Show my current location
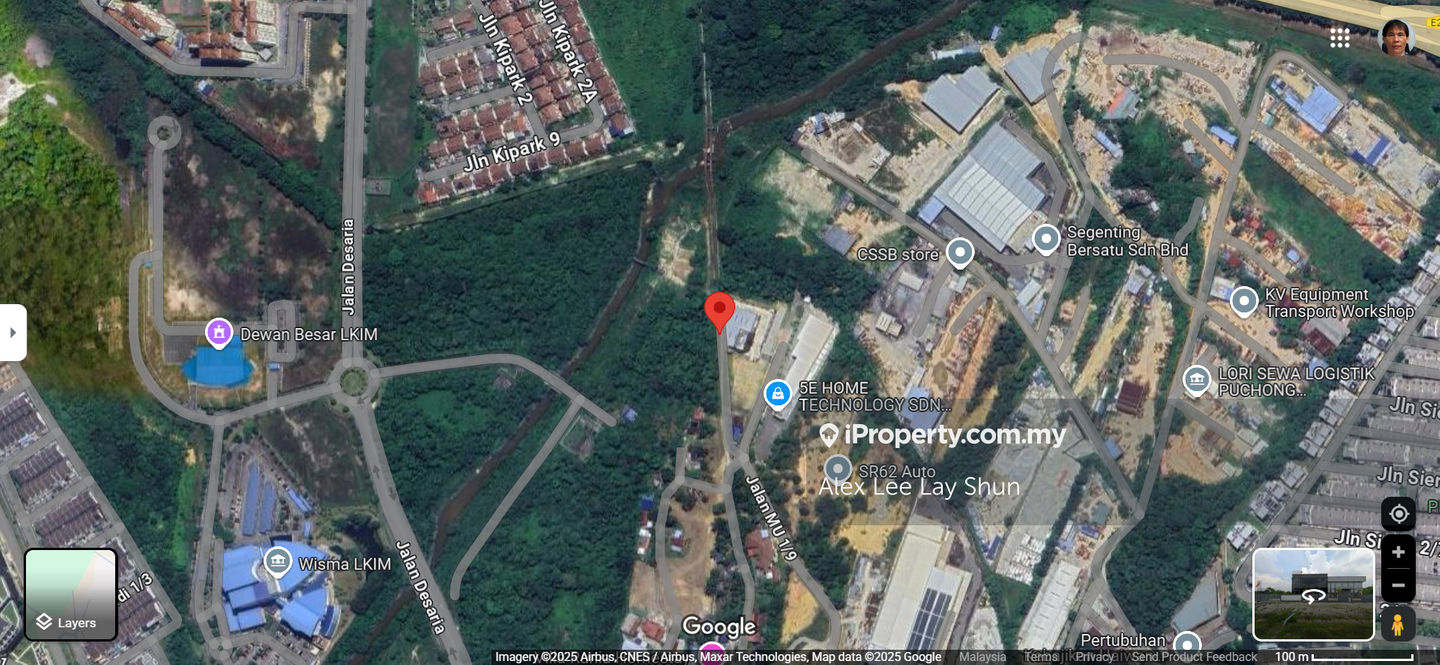 click(x=1398, y=514)
